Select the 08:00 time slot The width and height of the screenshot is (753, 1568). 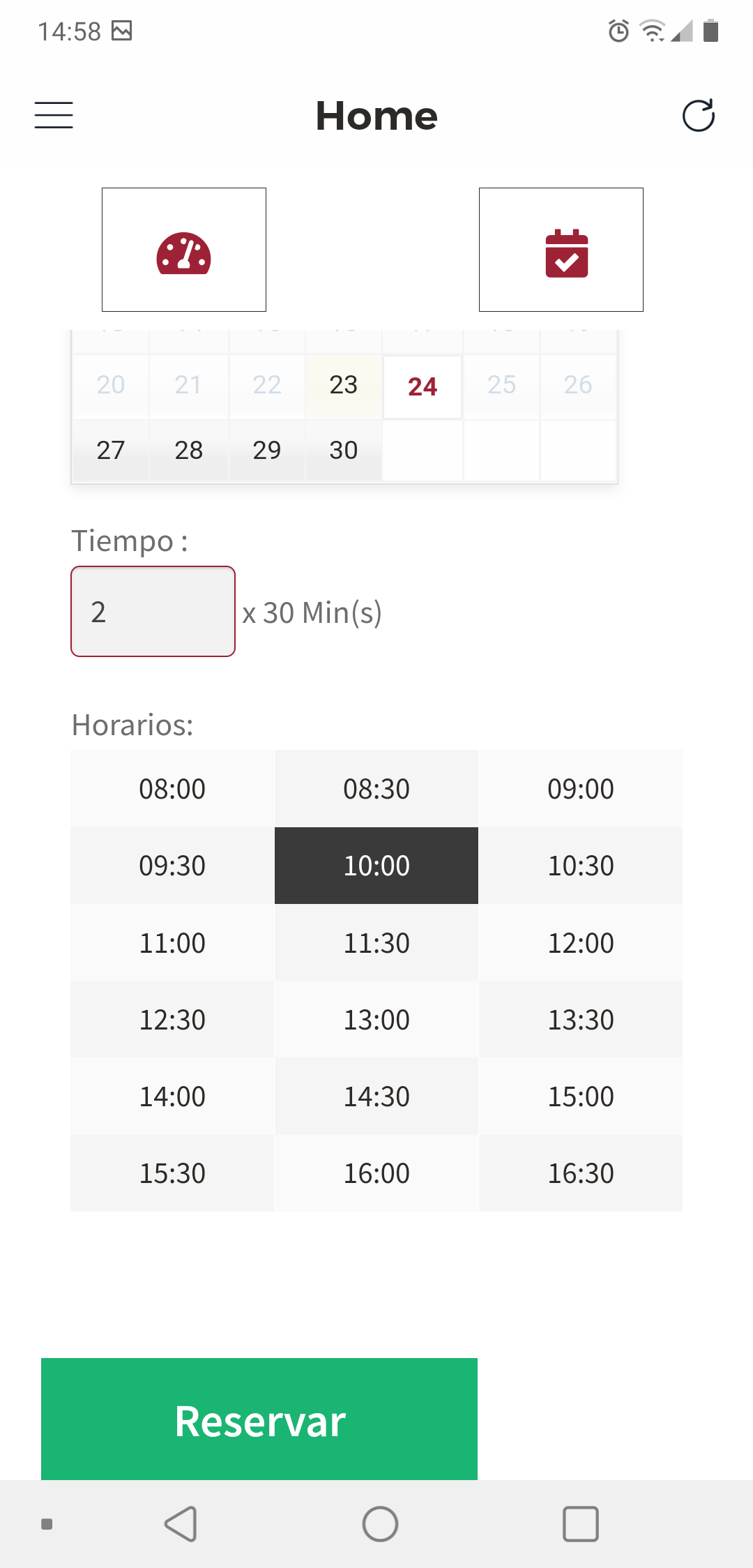point(172,789)
